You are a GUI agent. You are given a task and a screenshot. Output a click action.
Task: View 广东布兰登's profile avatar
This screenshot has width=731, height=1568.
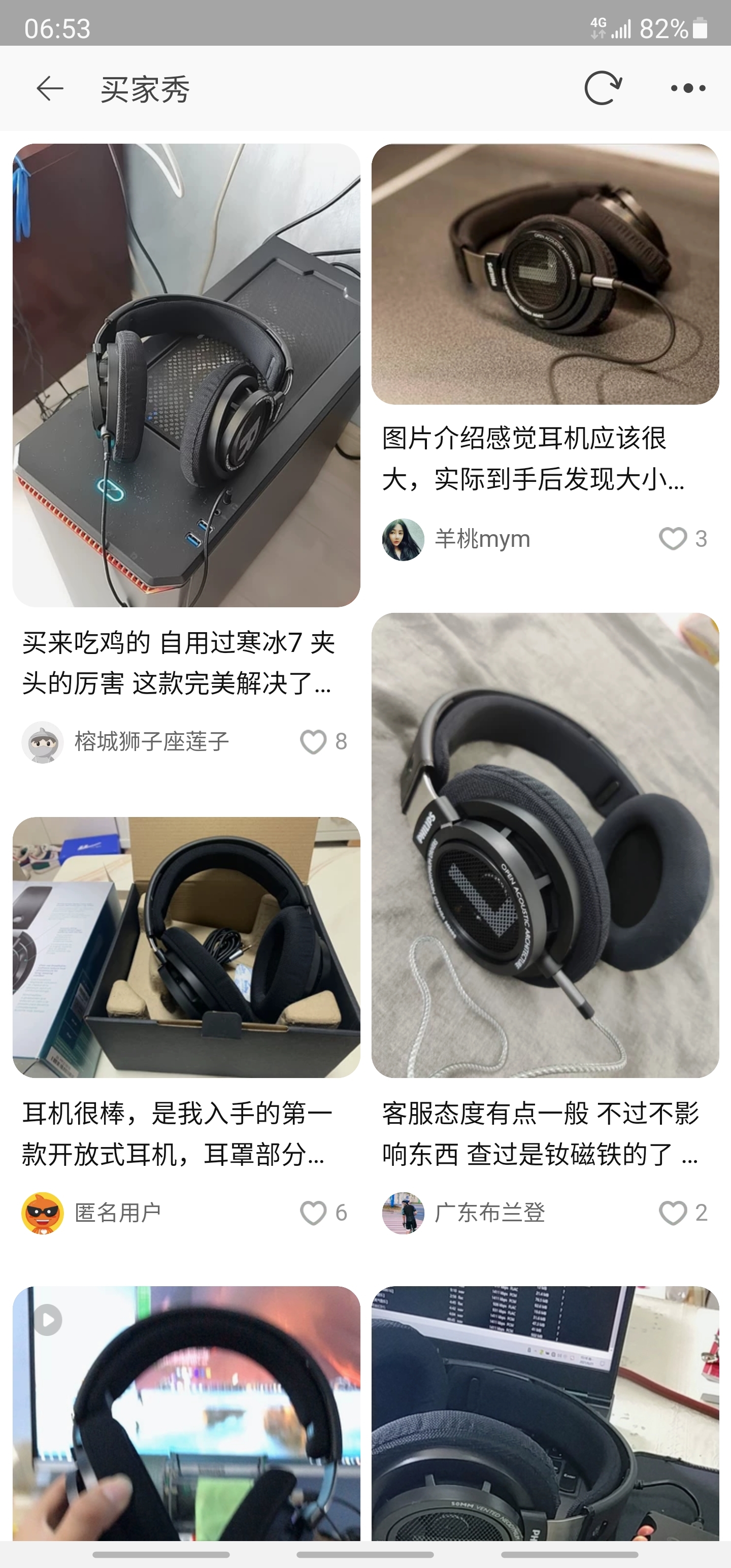tap(403, 1213)
